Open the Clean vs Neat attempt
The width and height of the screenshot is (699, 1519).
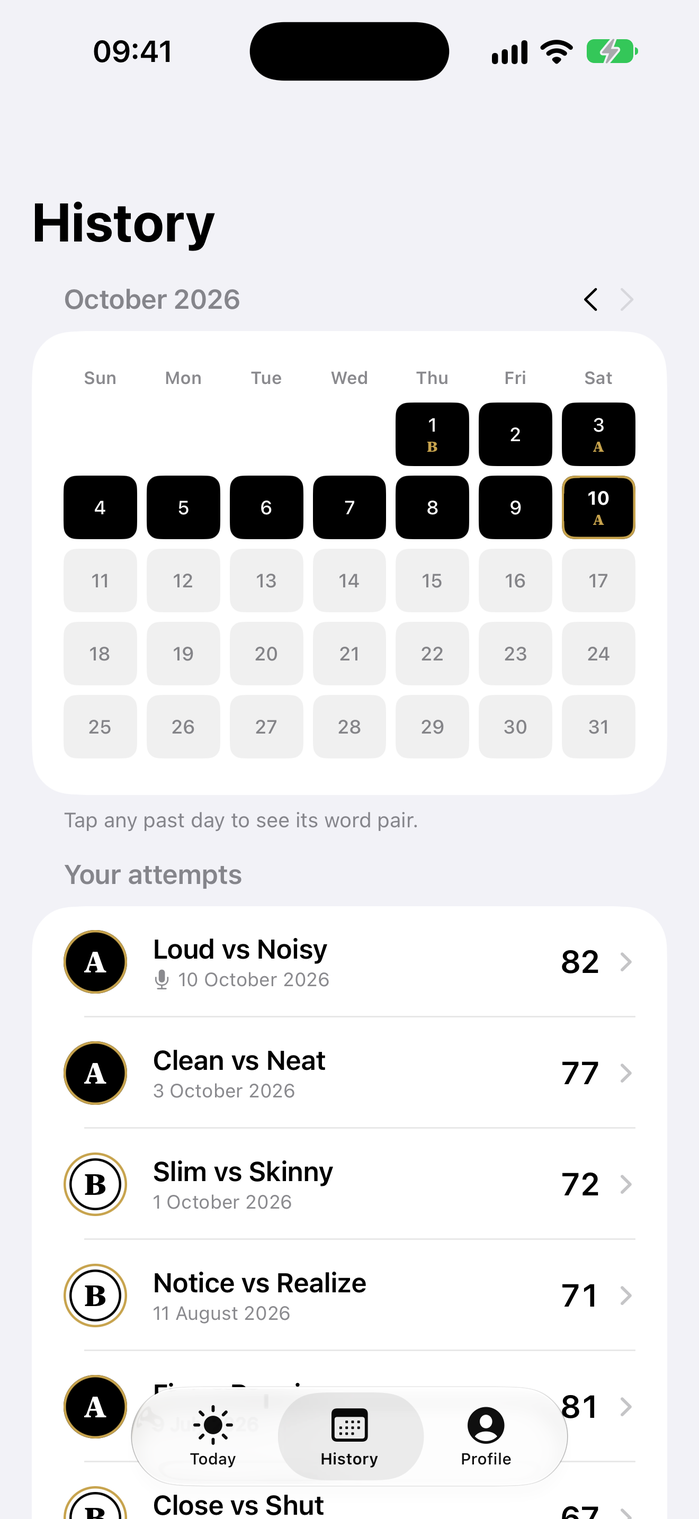pyautogui.click(x=349, y=1073)
